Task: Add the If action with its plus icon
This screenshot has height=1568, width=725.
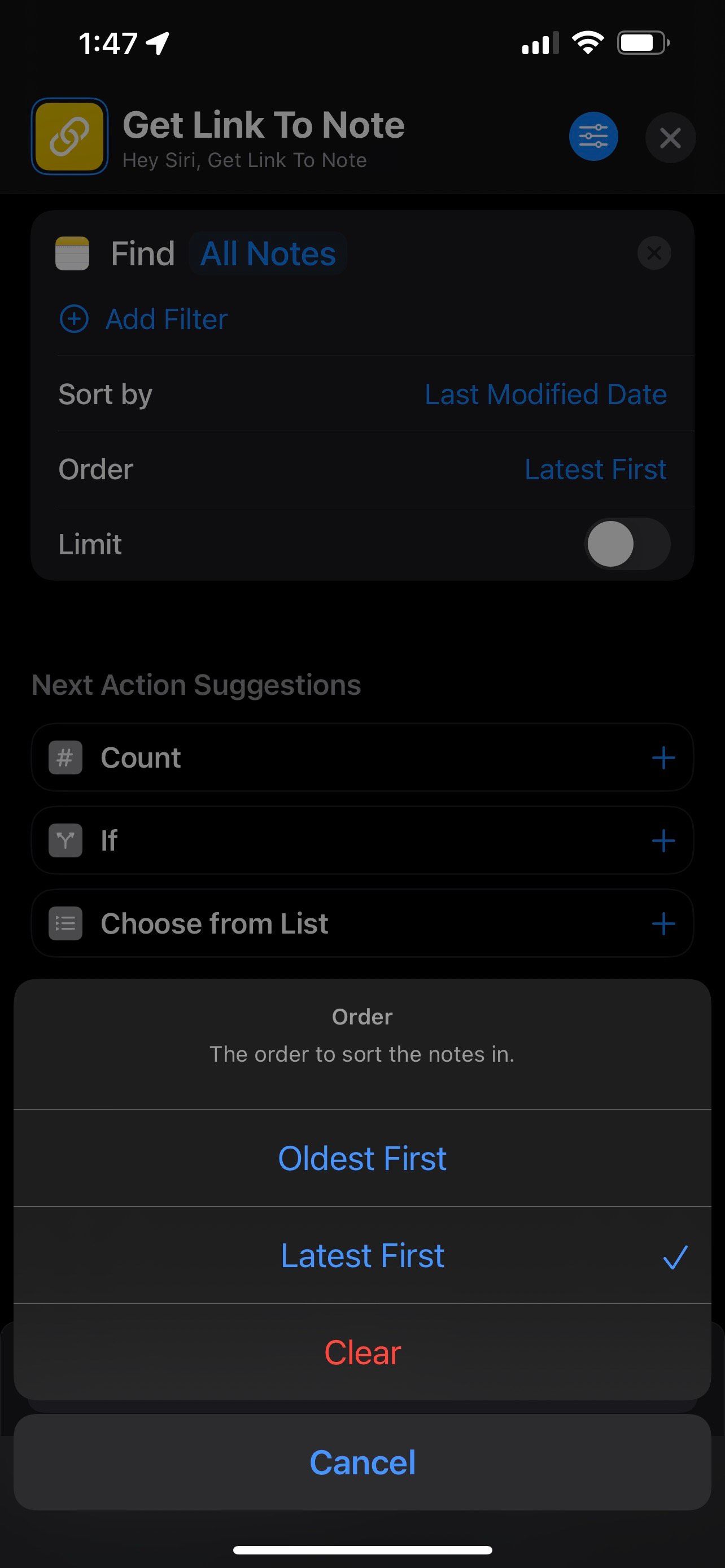Action: click(x=663, y=840)
